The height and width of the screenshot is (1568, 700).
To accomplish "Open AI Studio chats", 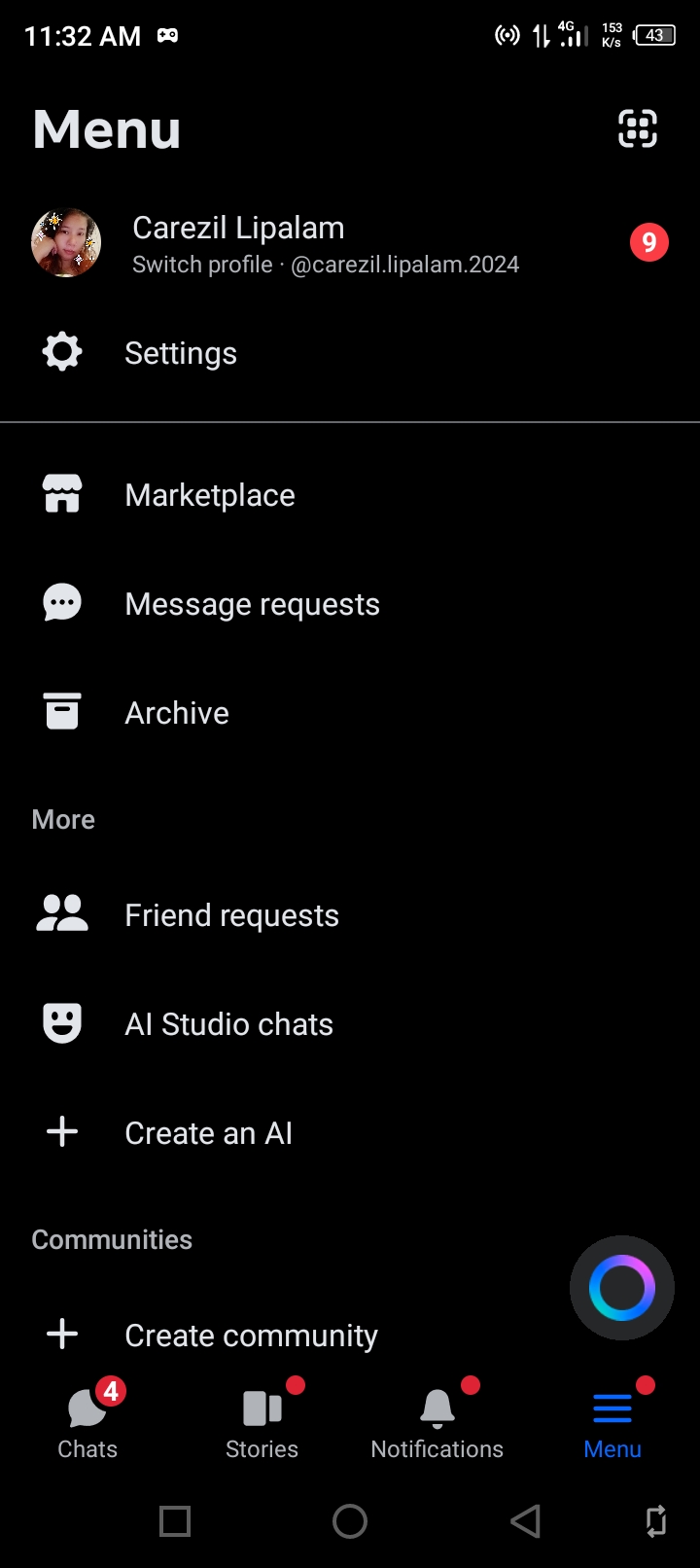I will click(x=228, y=1024).
